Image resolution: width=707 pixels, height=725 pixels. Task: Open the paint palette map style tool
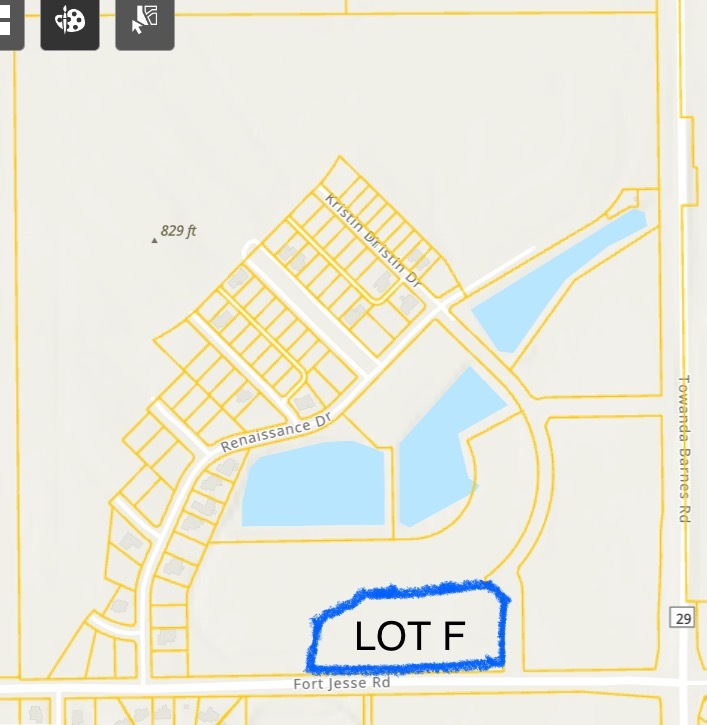69,22
